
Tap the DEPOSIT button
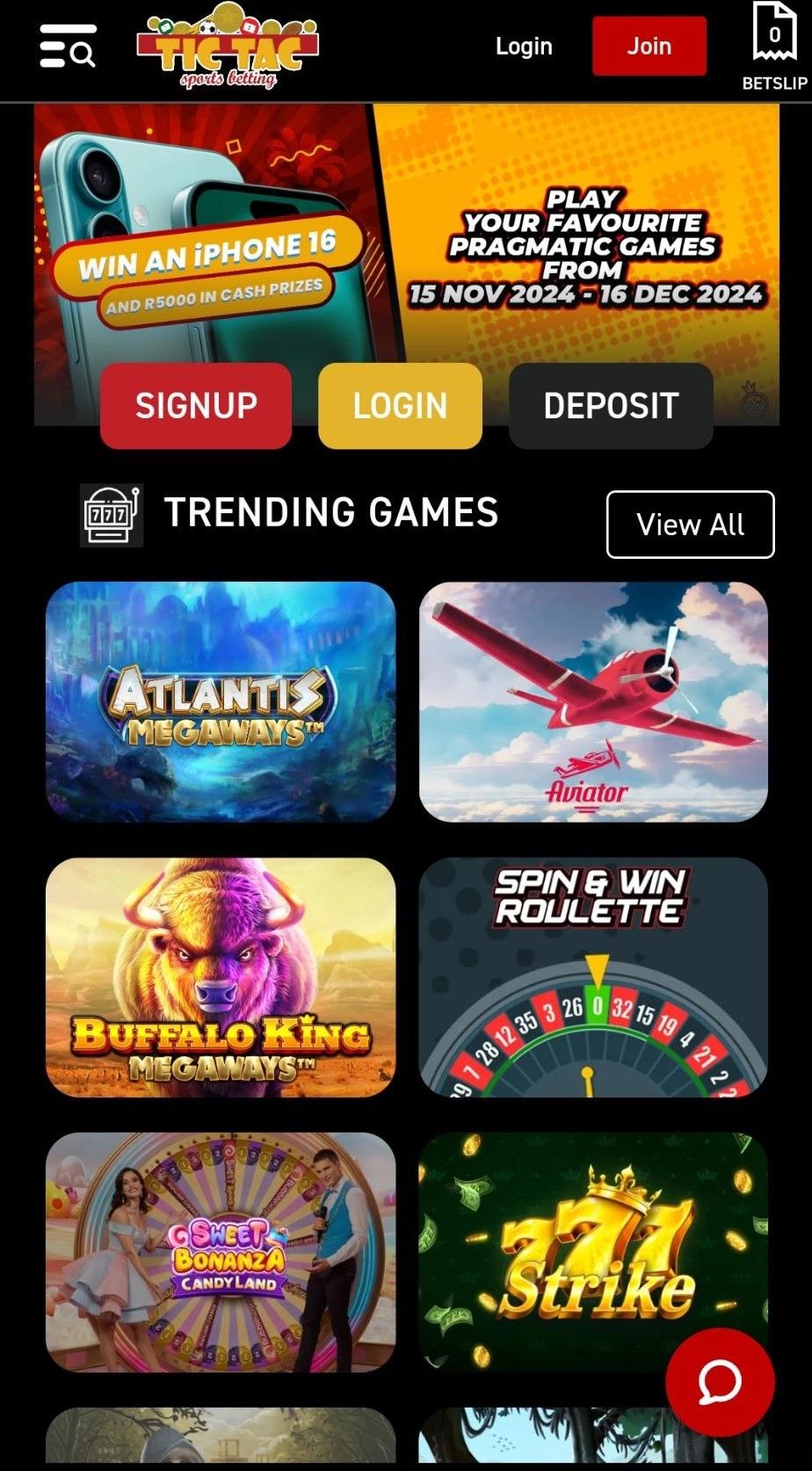coord(611,406)
